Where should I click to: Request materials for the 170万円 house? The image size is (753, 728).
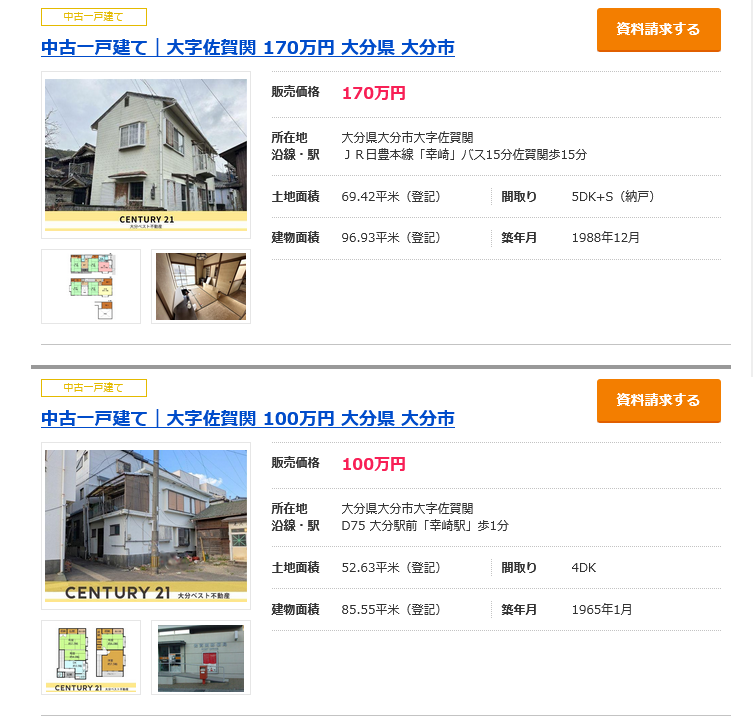point(658,29)
